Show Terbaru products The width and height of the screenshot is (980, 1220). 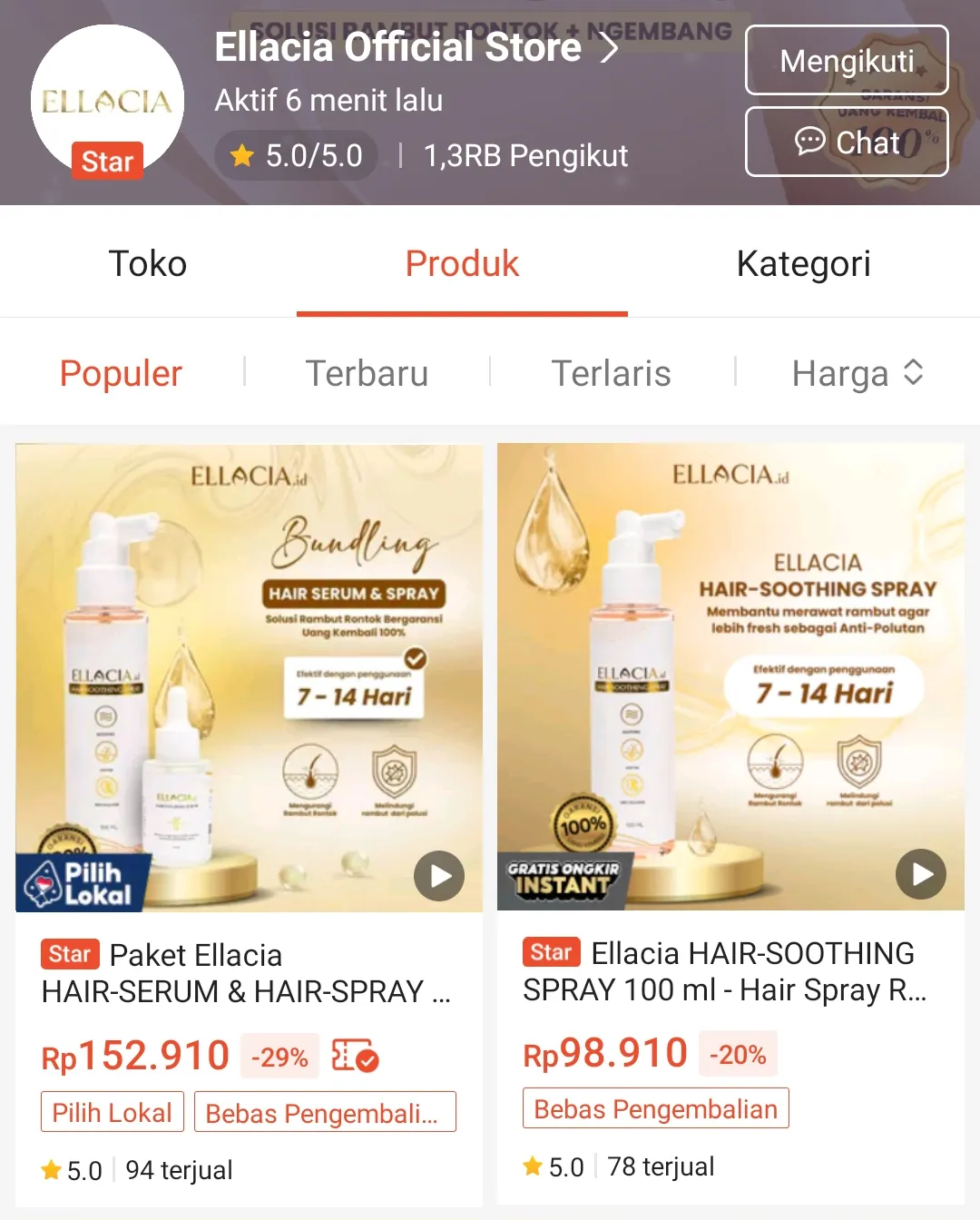click(367, 373)
